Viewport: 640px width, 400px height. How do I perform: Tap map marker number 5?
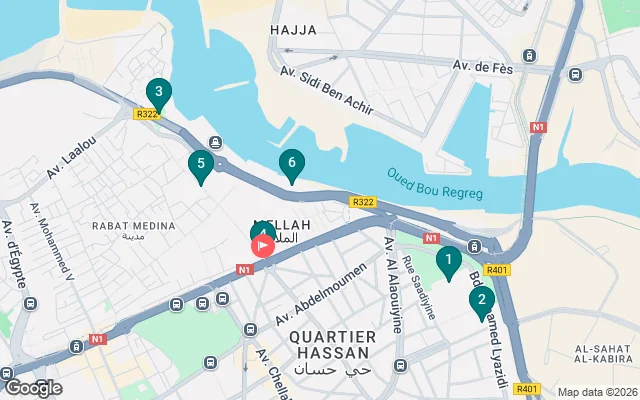(201, 165)
